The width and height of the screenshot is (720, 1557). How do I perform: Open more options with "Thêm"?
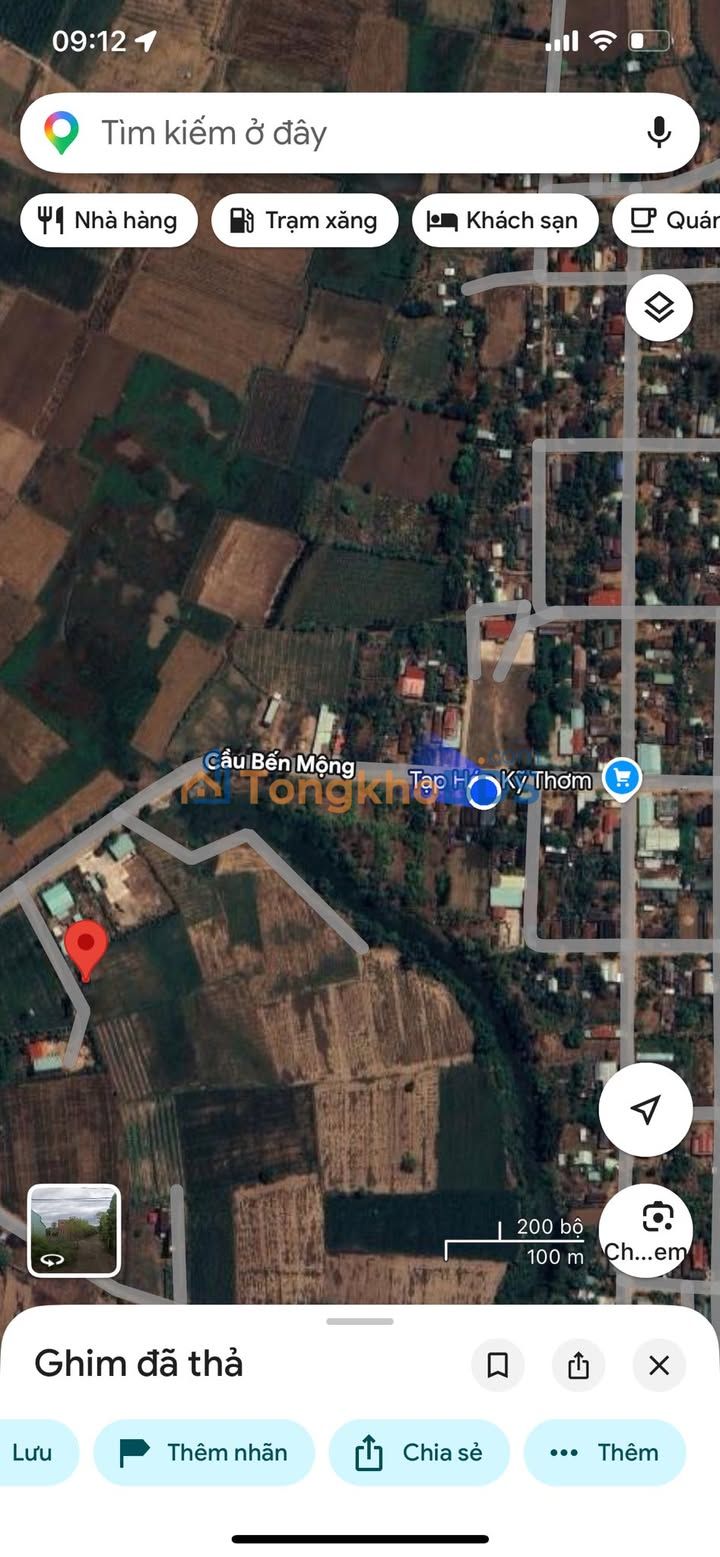click(605, 1452)
